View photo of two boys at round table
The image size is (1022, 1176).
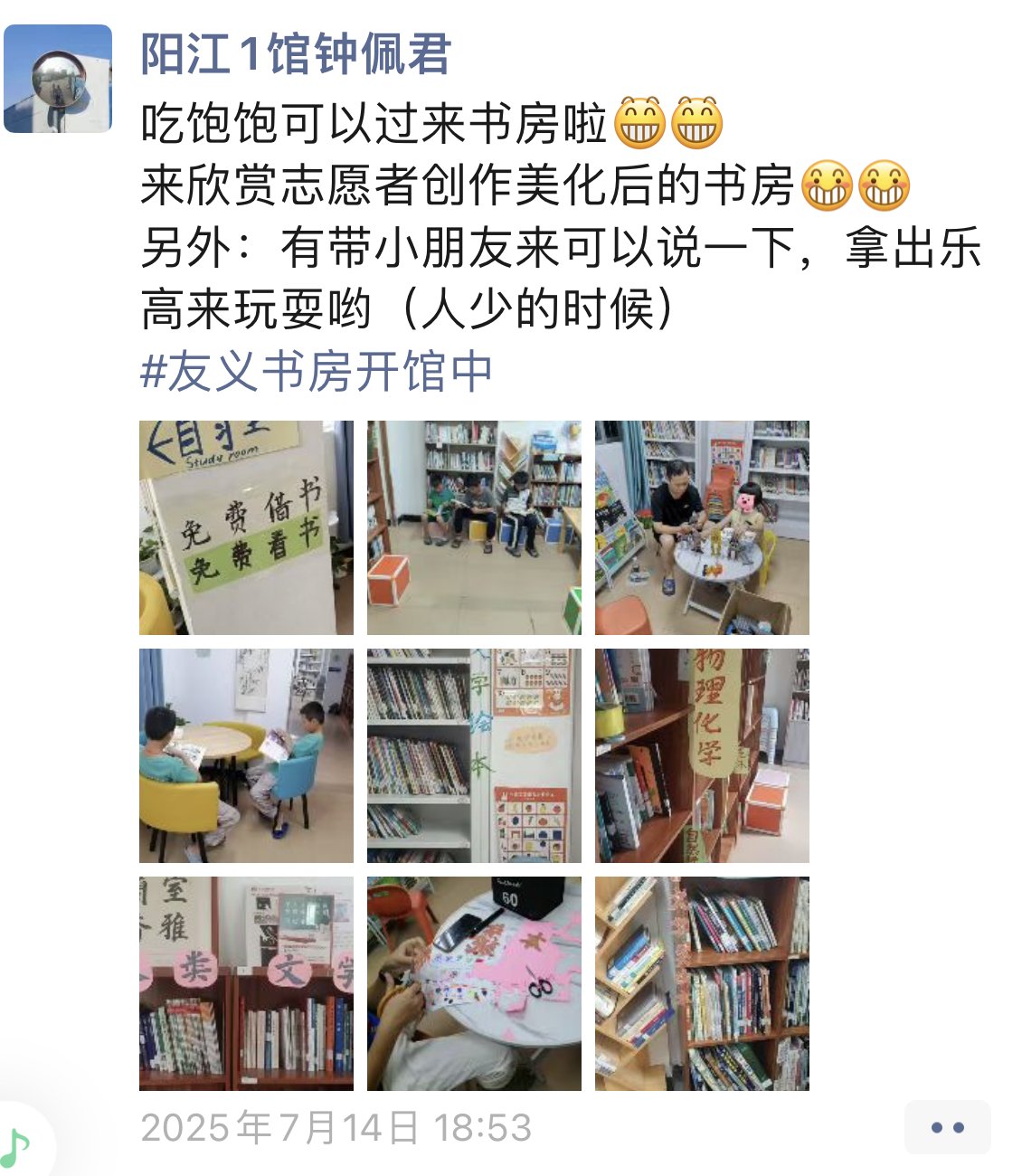point(246,755)
